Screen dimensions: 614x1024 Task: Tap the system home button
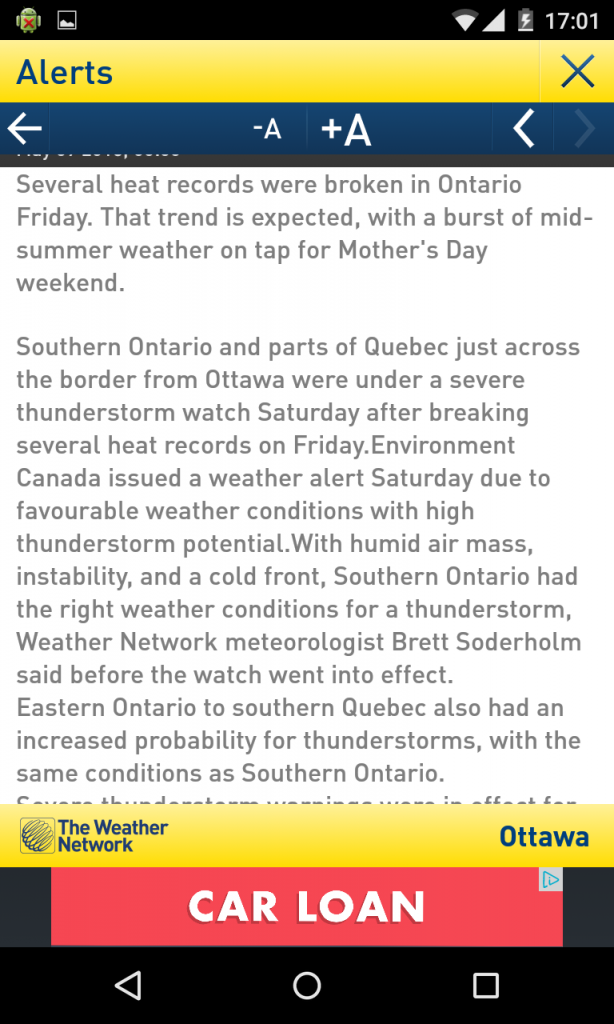[x=306, y=986]
